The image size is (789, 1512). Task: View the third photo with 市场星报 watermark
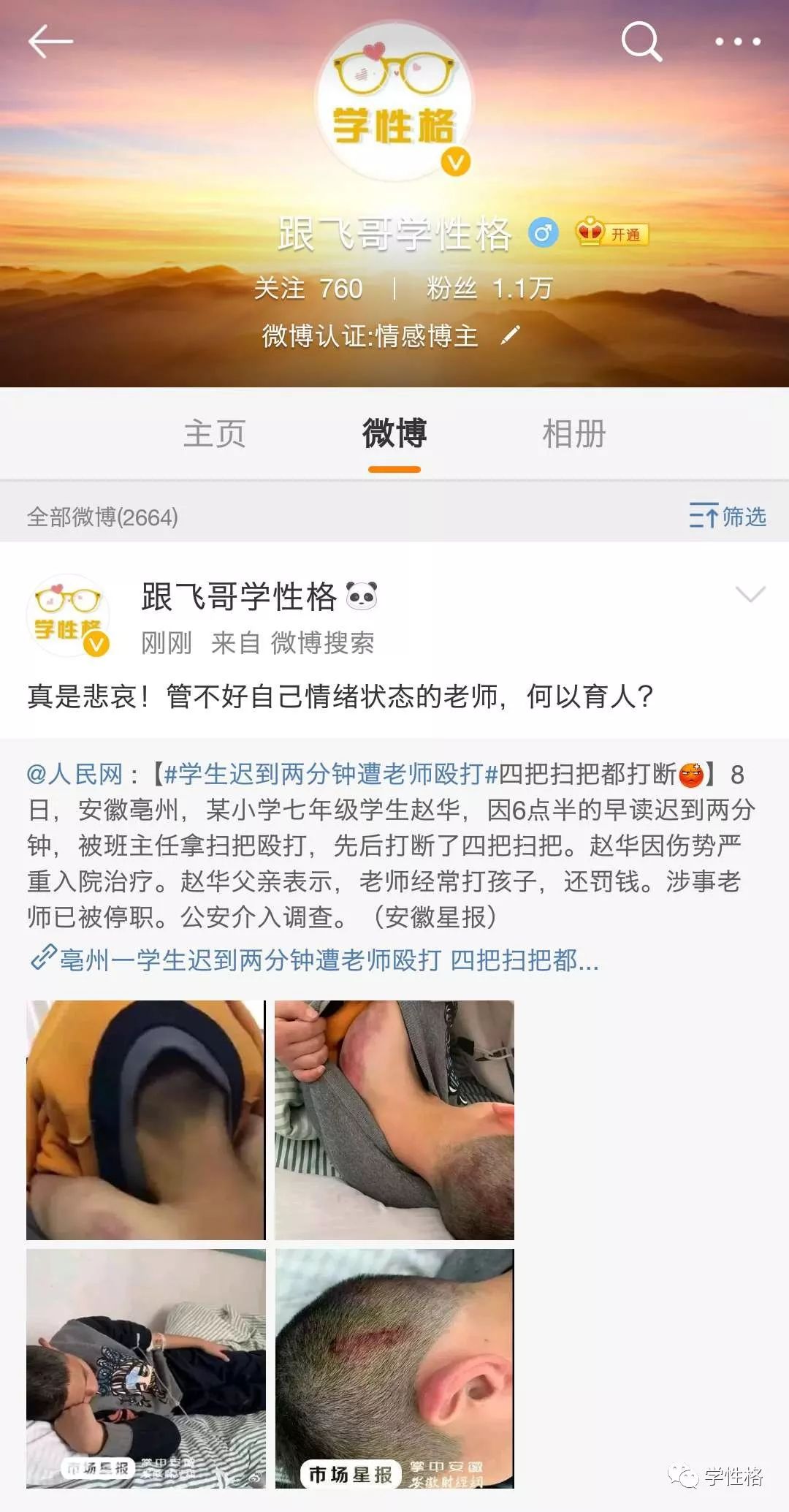click(146, 1368)
